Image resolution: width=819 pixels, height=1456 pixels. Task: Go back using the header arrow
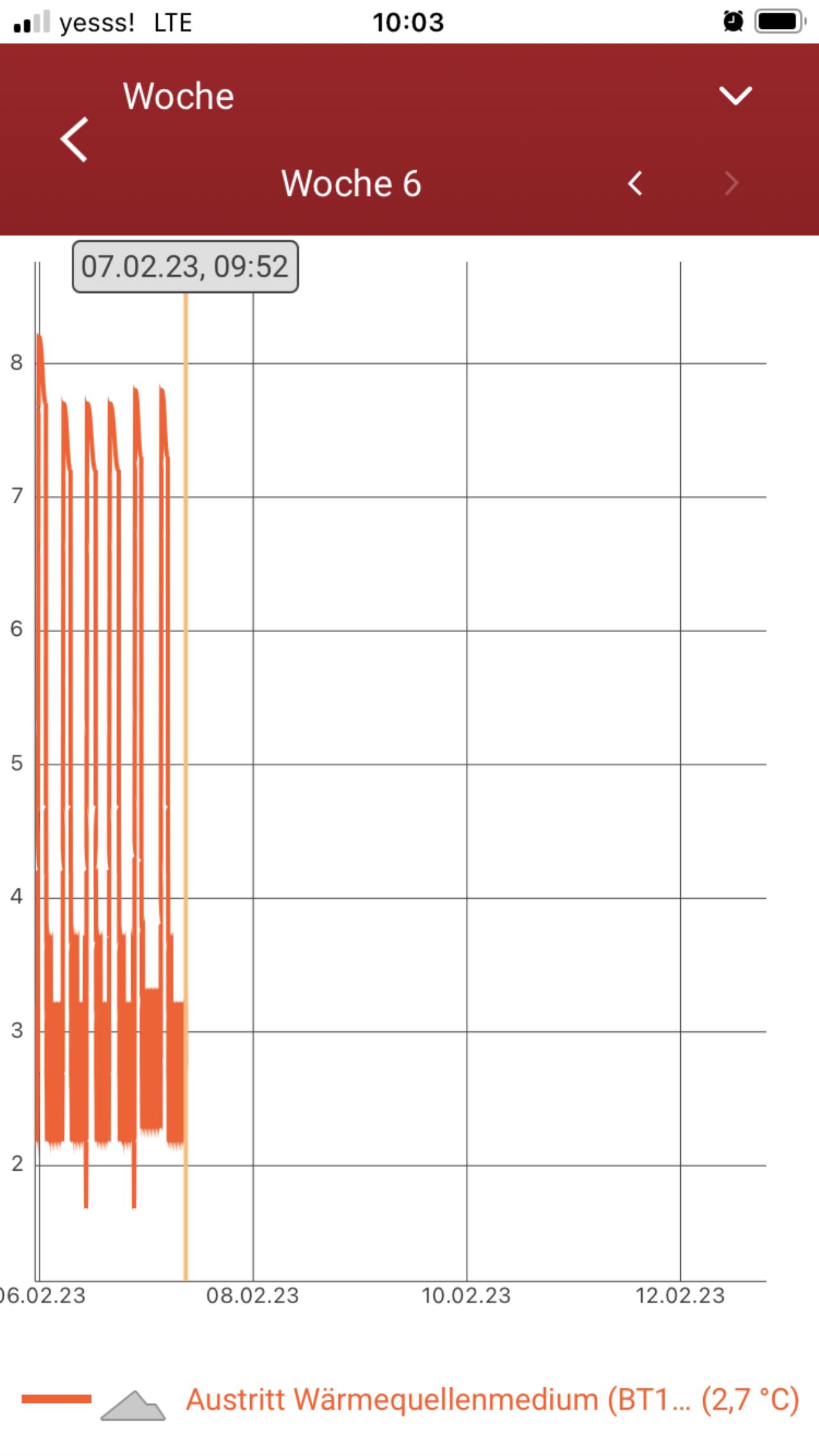click(x=74, y=139)
